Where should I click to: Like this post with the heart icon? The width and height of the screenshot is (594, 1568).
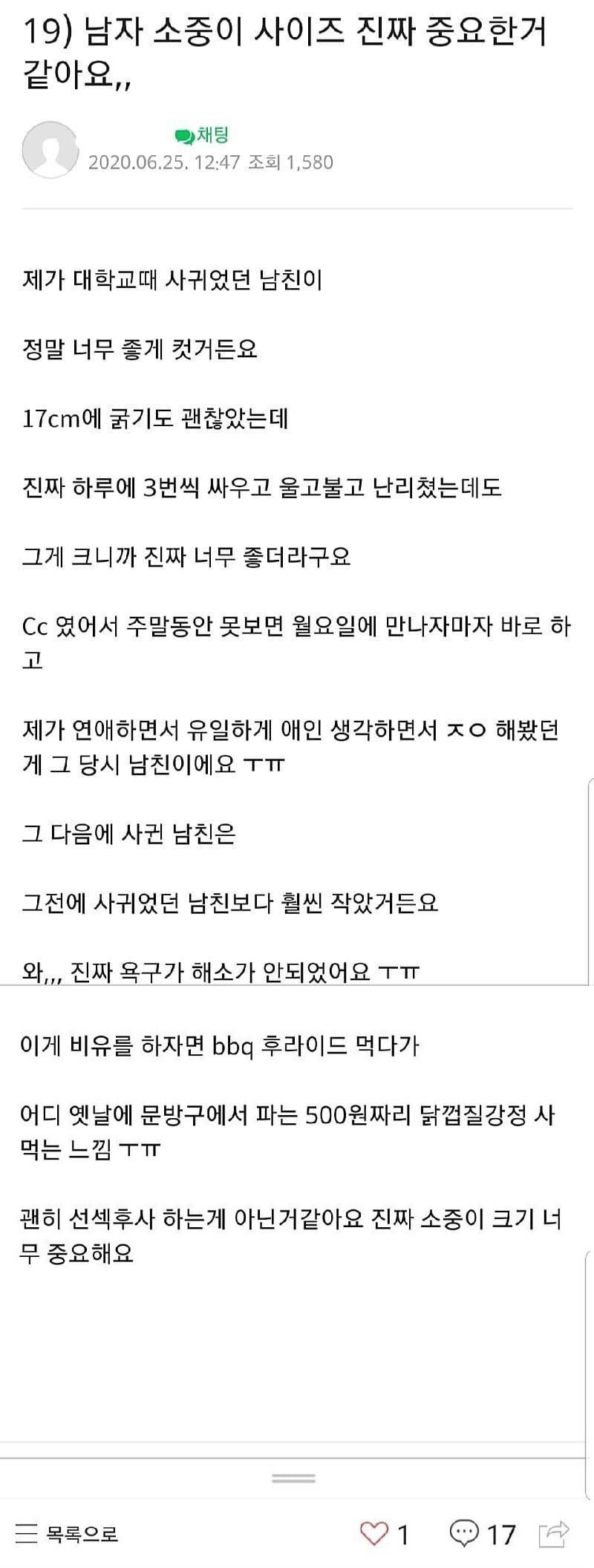pos(374,1533)
